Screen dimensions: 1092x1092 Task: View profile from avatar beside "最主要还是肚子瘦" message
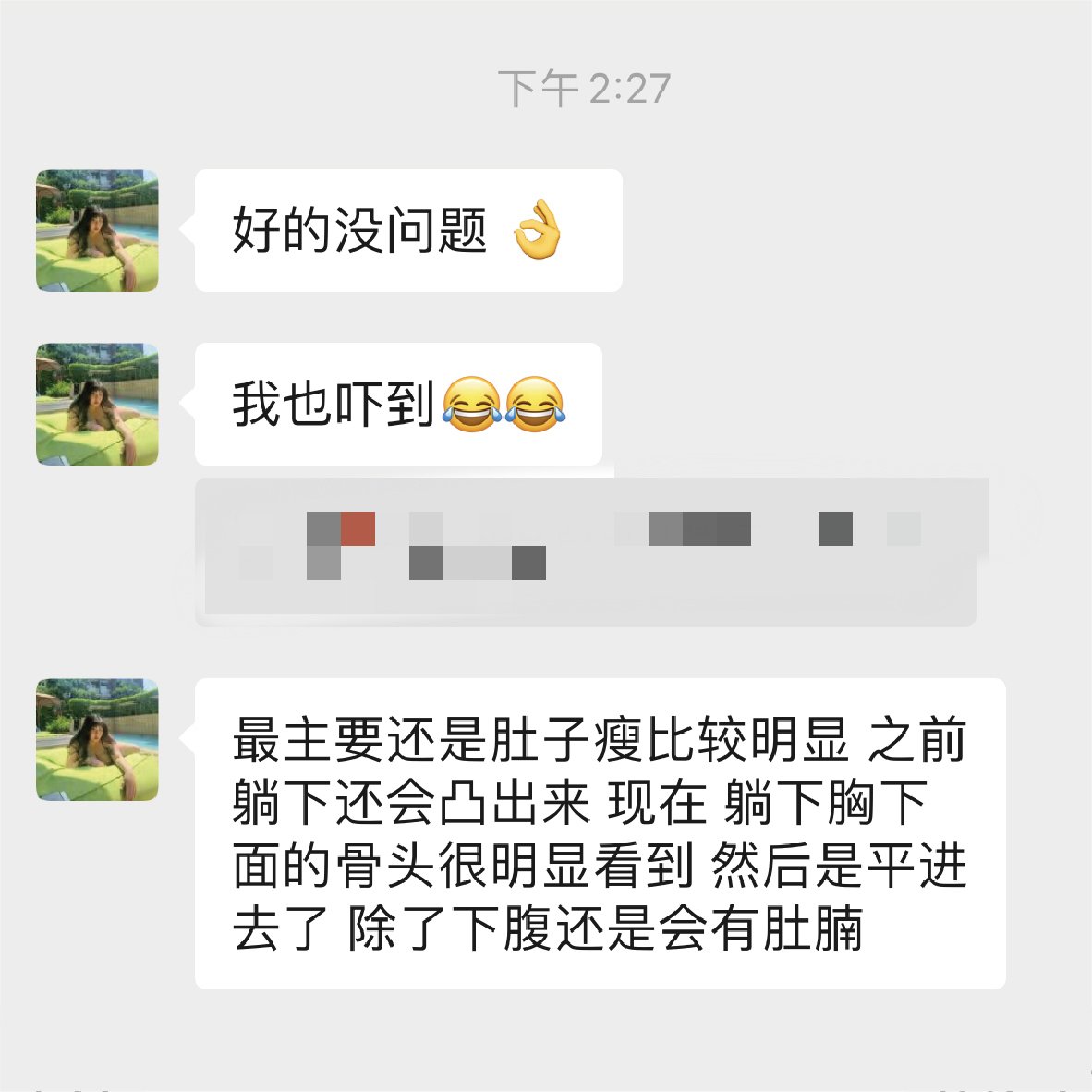[x=97, y=739]
